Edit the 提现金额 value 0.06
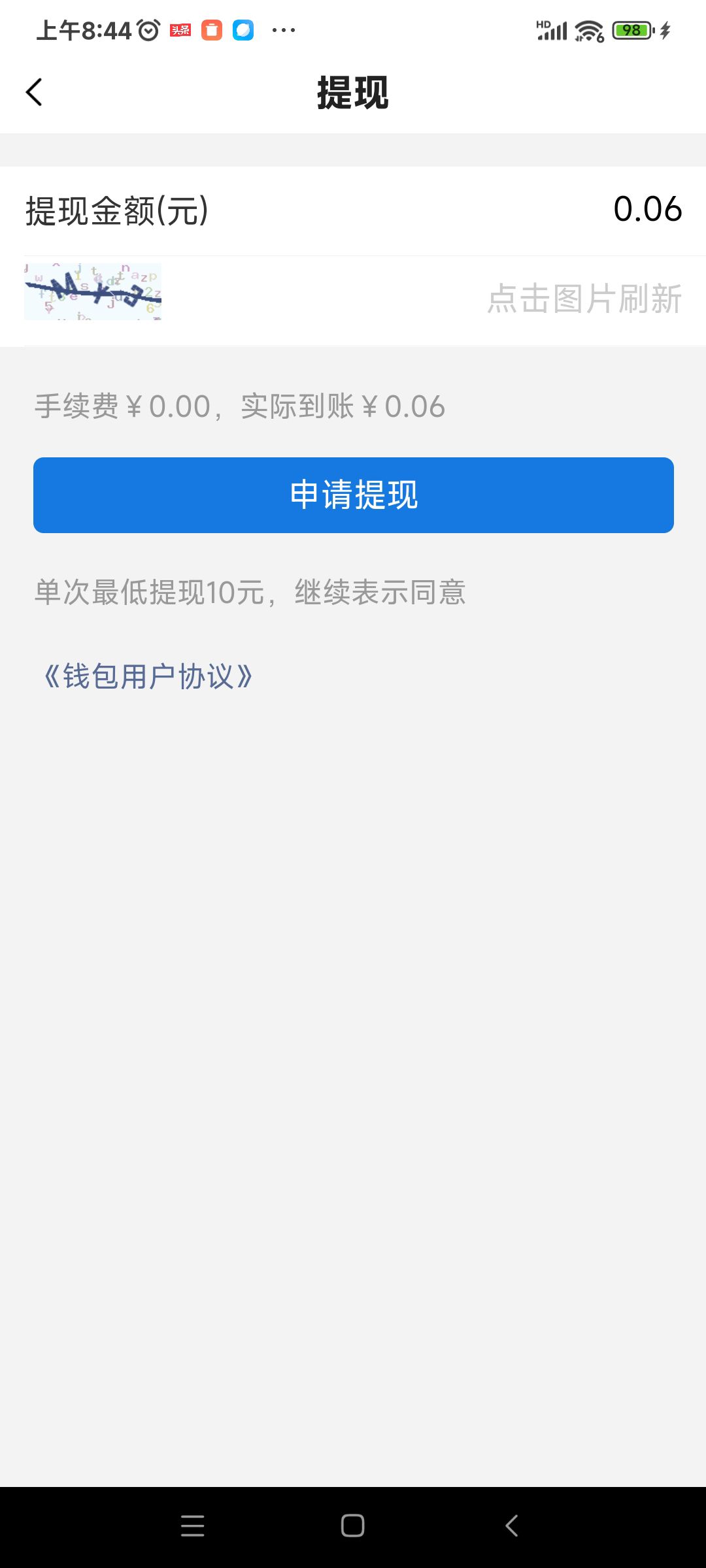This screenshot has width=706, height=1568. [647, 210]
